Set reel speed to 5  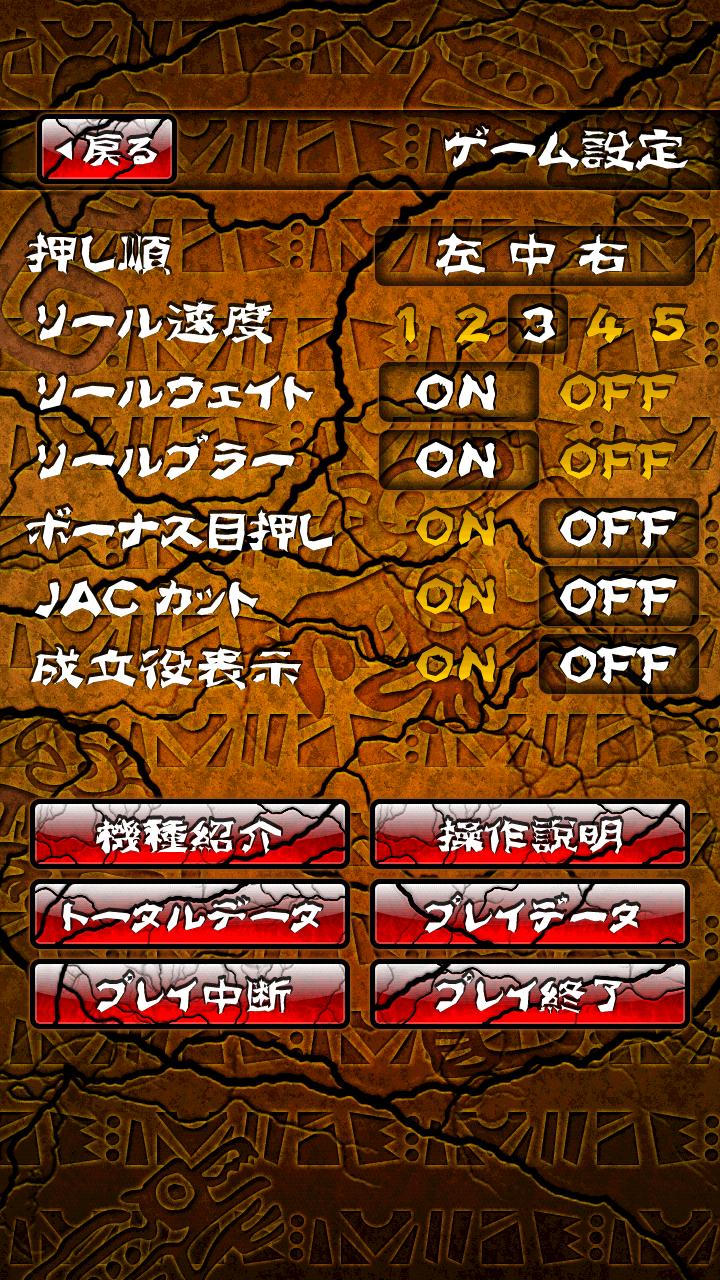click(668, 326)
